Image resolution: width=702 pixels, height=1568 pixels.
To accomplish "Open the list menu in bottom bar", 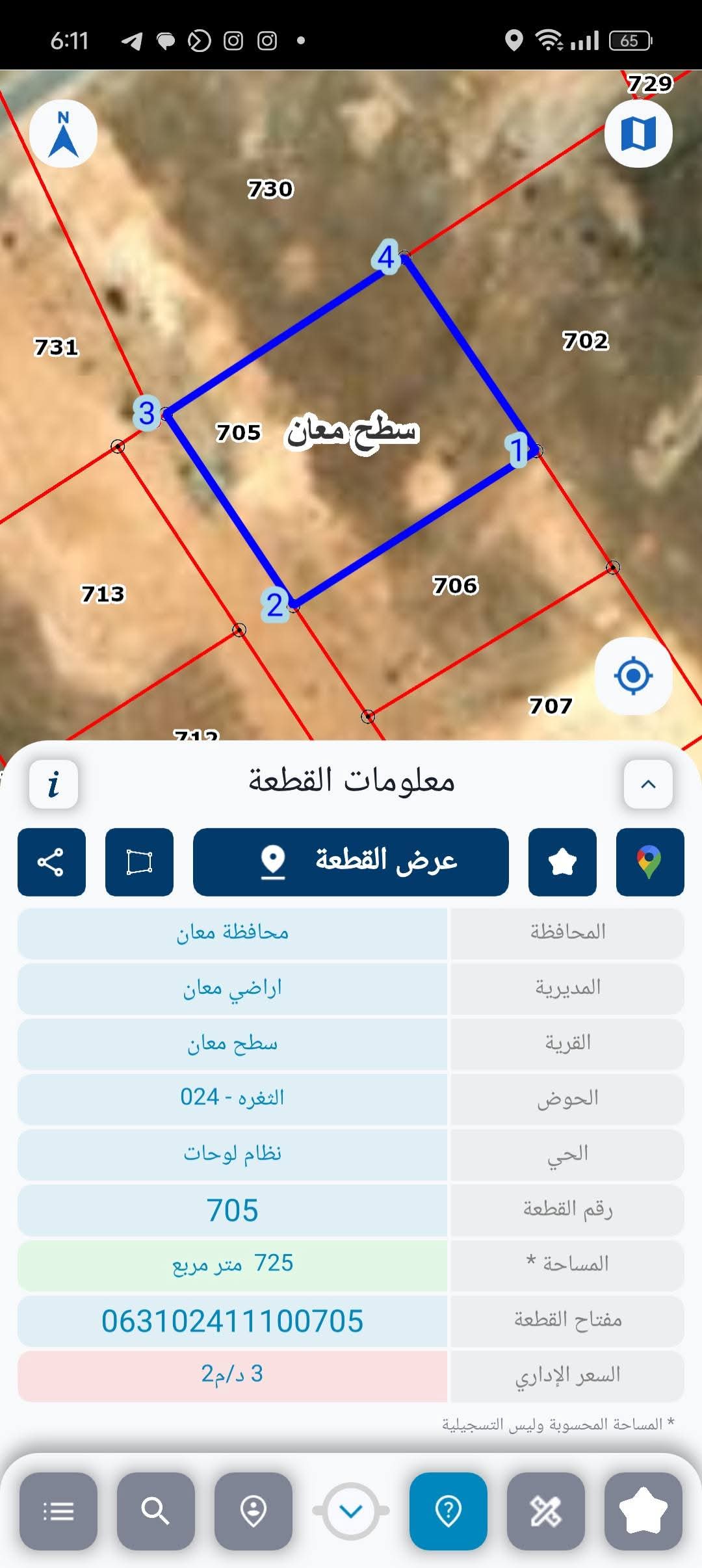I will (x=58, y=1511).
